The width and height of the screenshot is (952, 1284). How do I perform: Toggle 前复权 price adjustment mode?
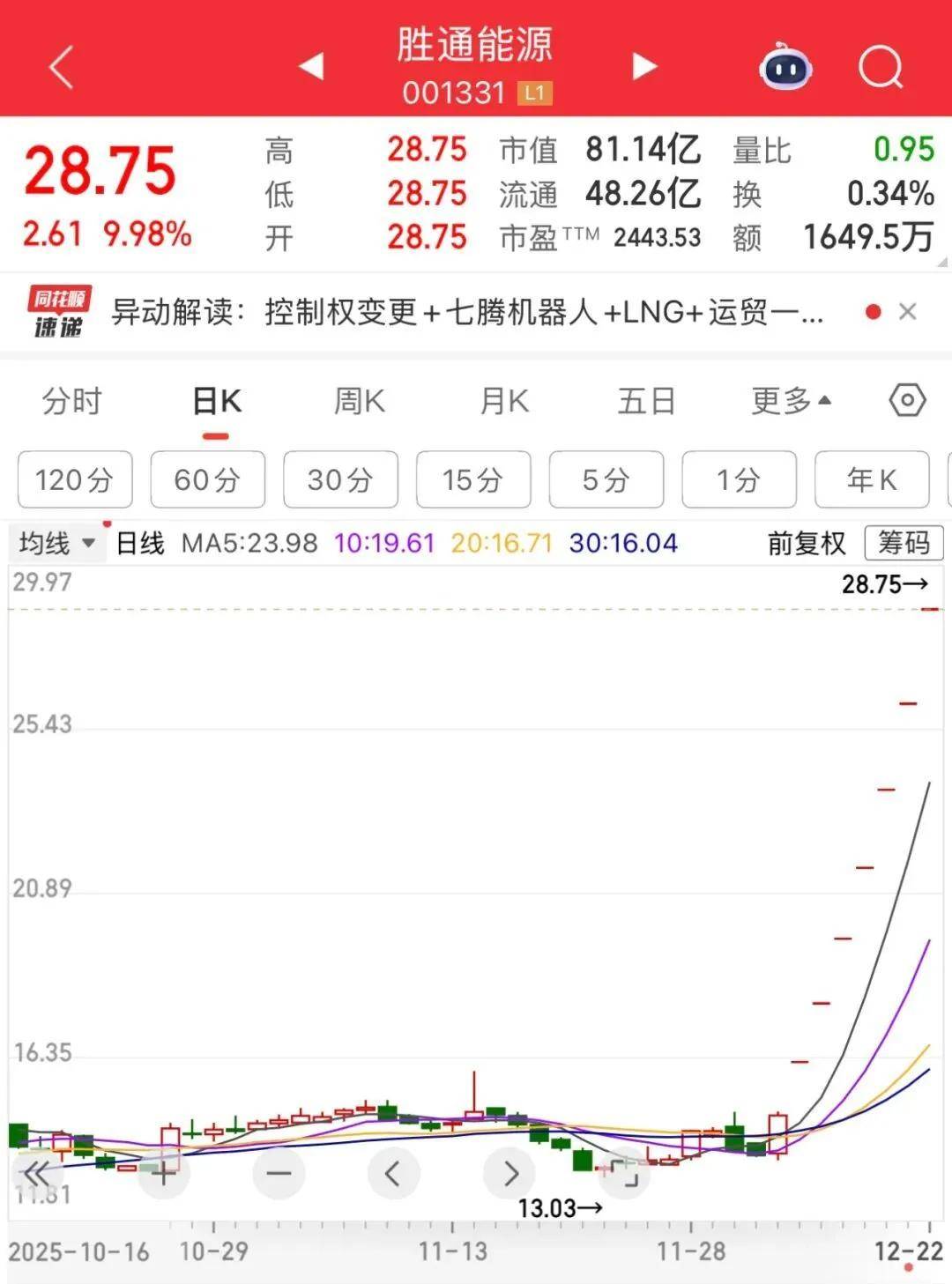[x=805, y=544]
